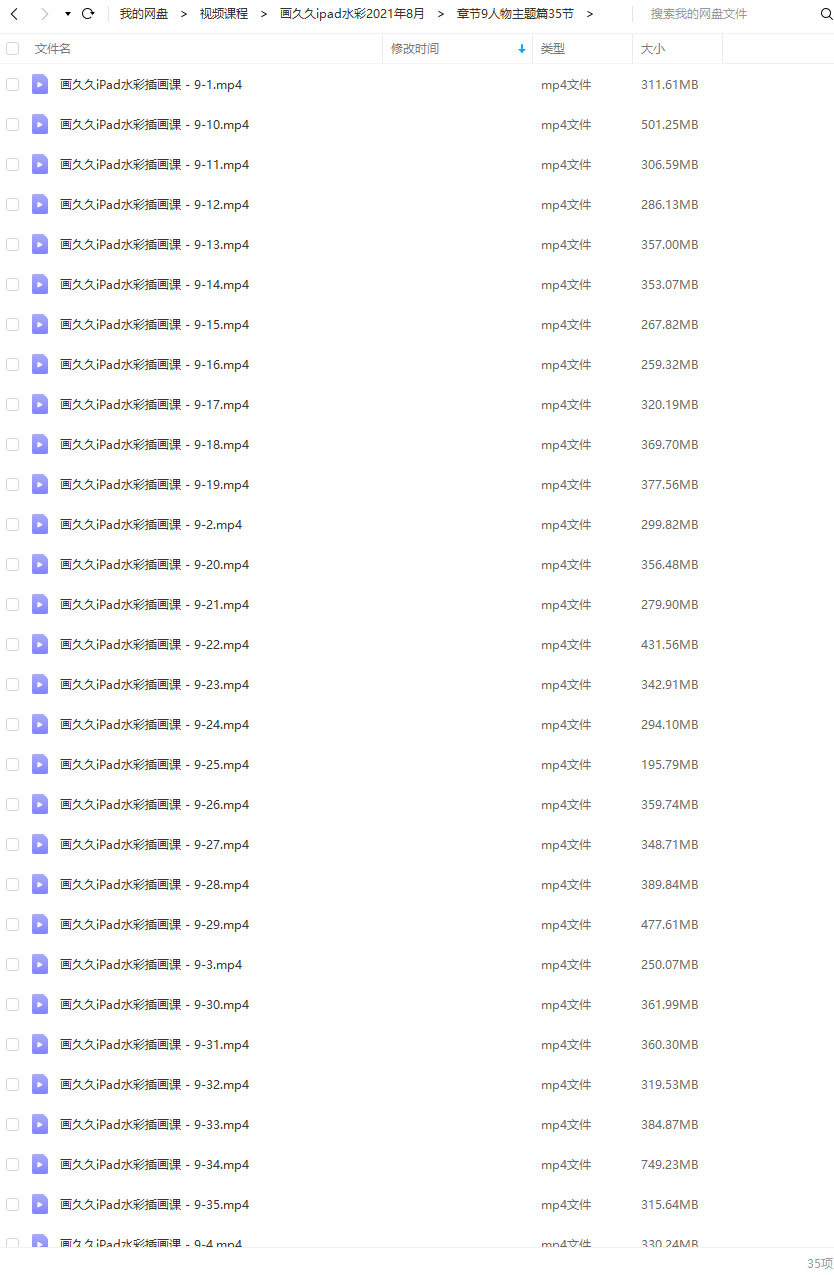
Task: Select checkbox for 9-10.mp4
Action: click(13, 125)
